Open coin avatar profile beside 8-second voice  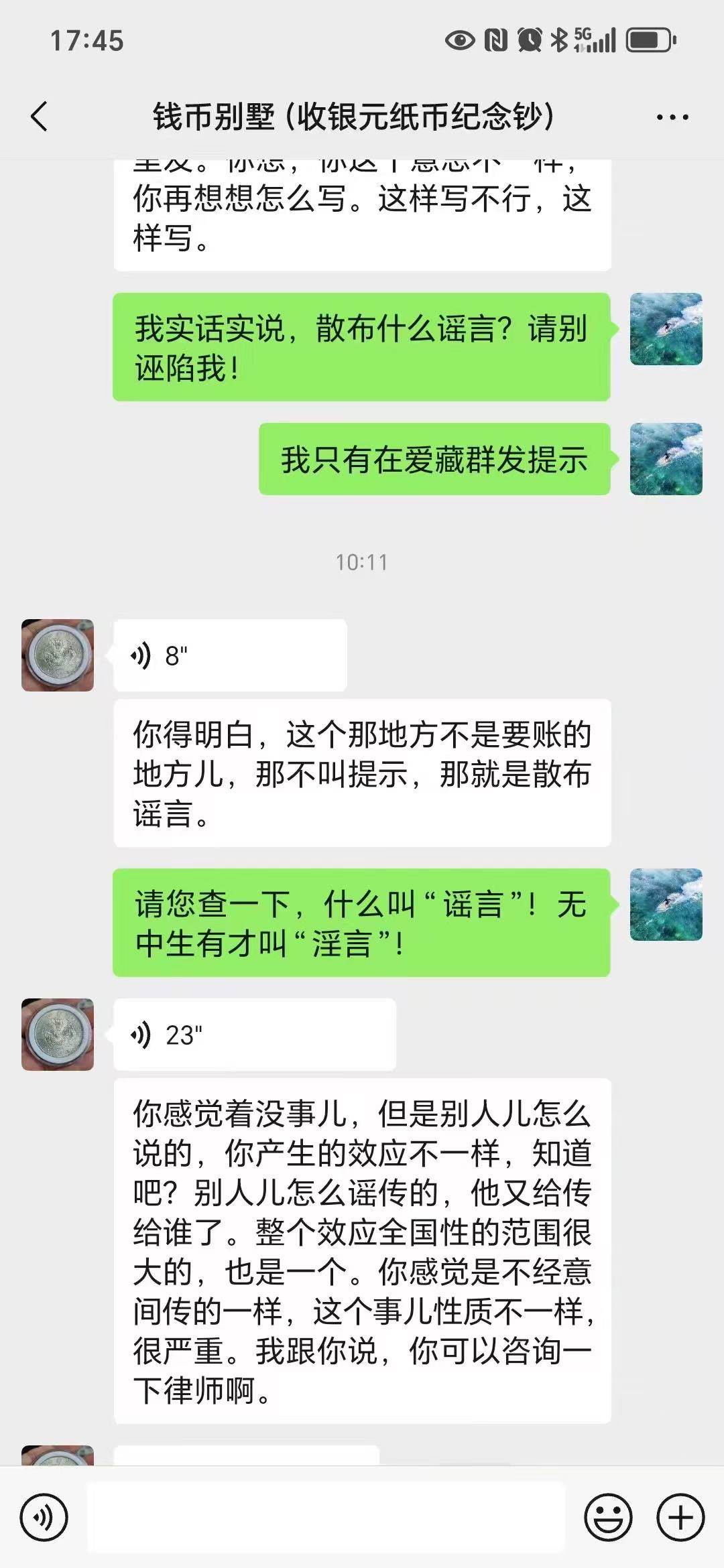click(x=58, y=655)
